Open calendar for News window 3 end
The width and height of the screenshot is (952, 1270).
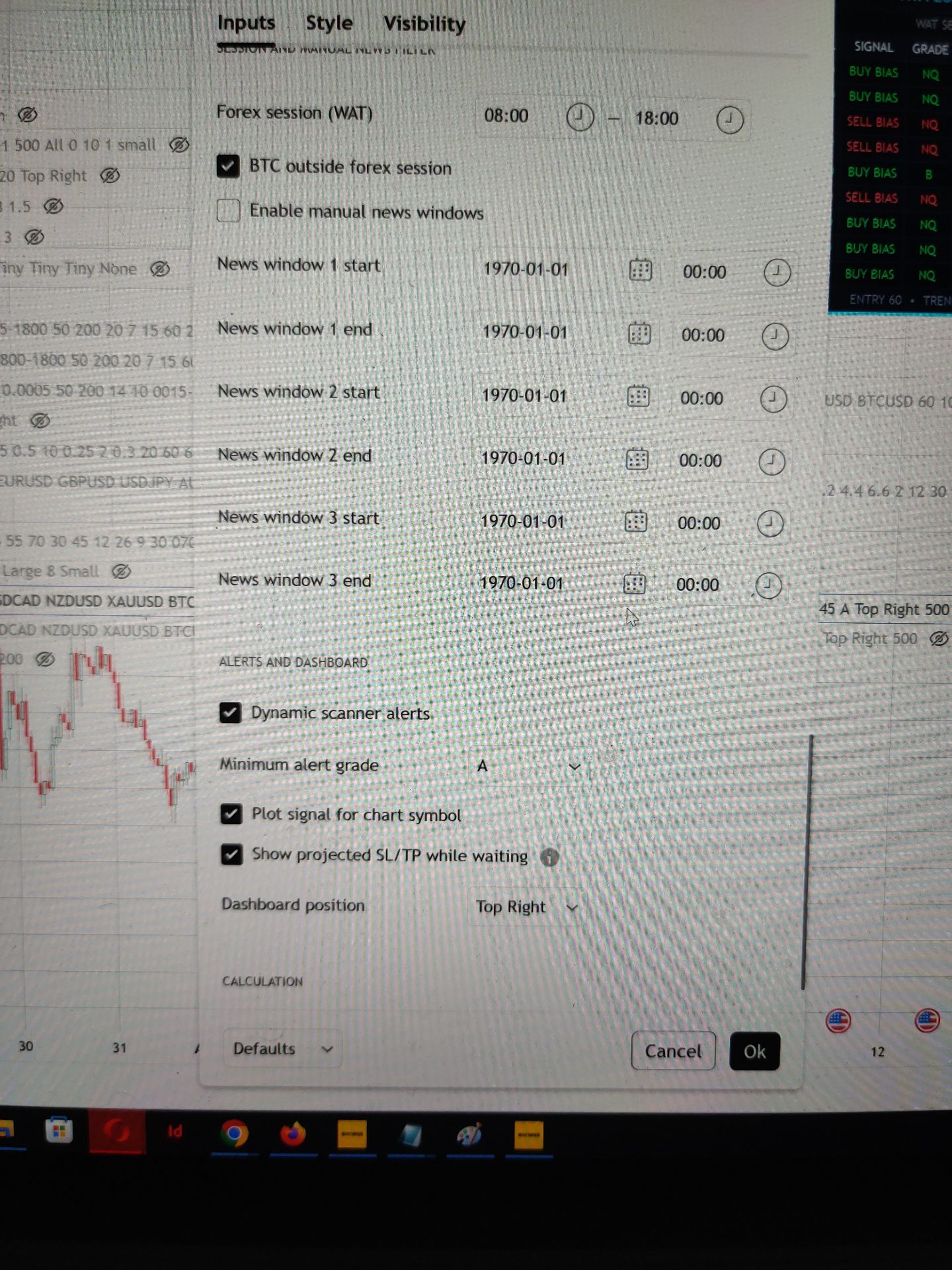pyautogui.click(x=634, y=583)
